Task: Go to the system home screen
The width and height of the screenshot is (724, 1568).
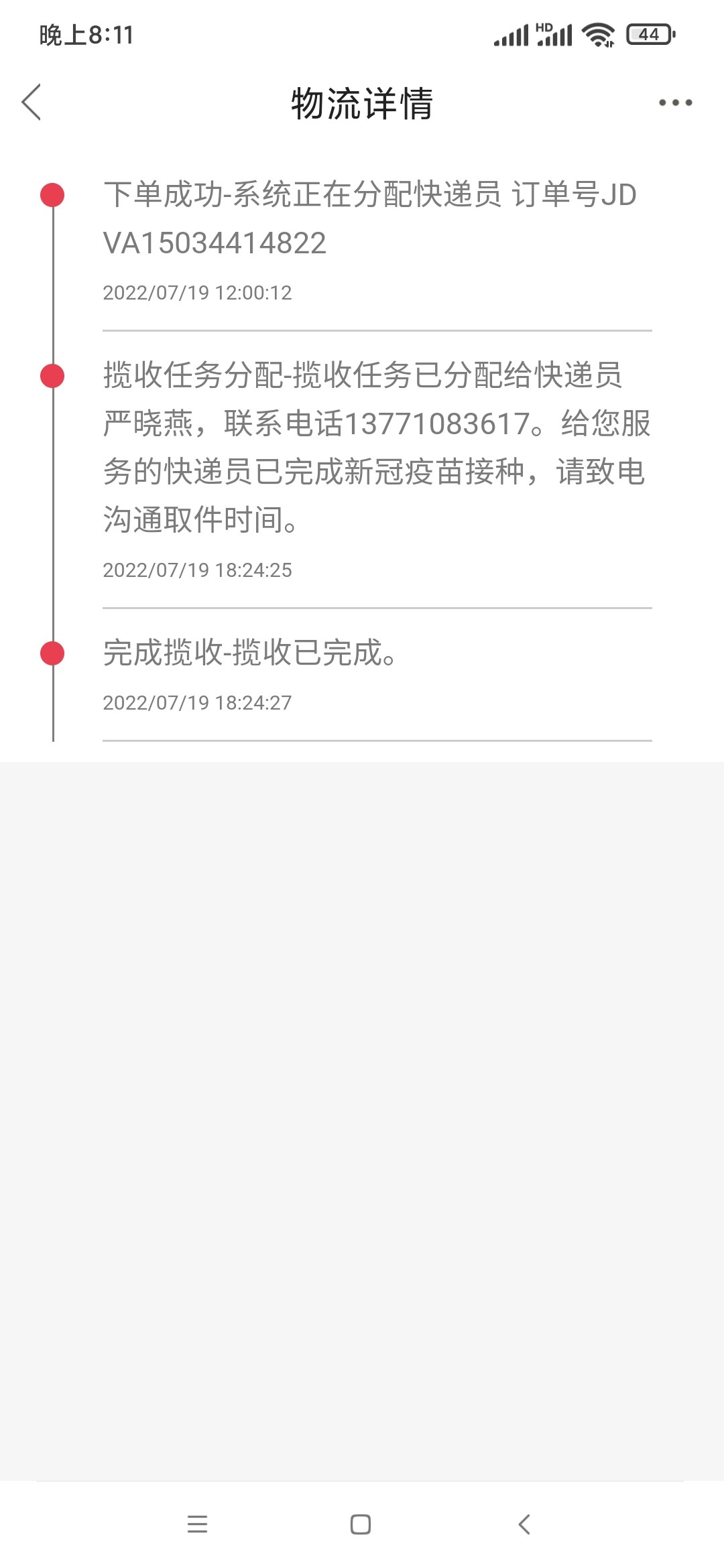Action: tap(361, 1524)
